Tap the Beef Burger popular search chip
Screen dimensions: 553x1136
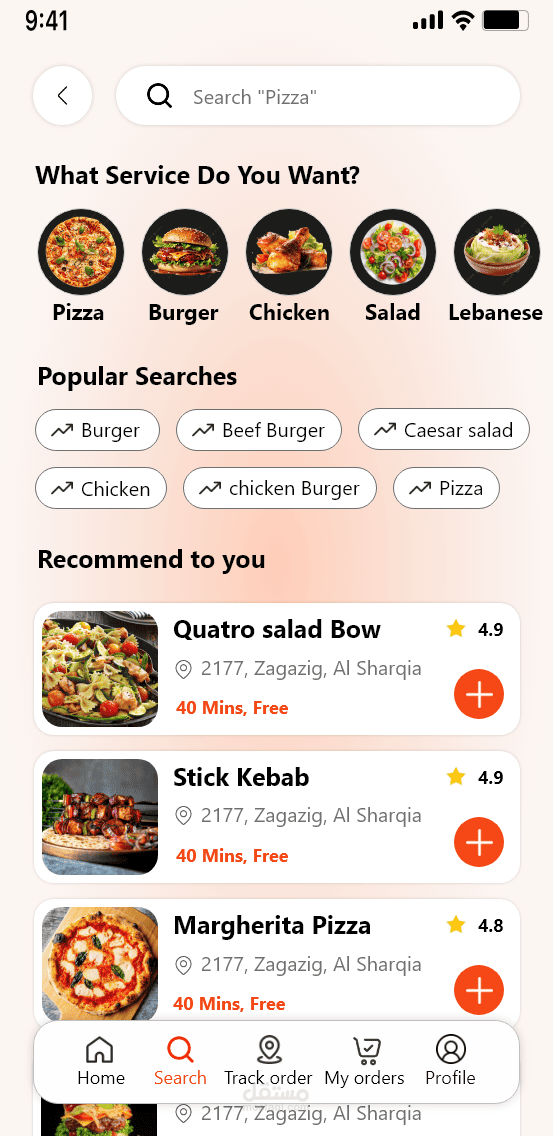click(x=259, y=430)
